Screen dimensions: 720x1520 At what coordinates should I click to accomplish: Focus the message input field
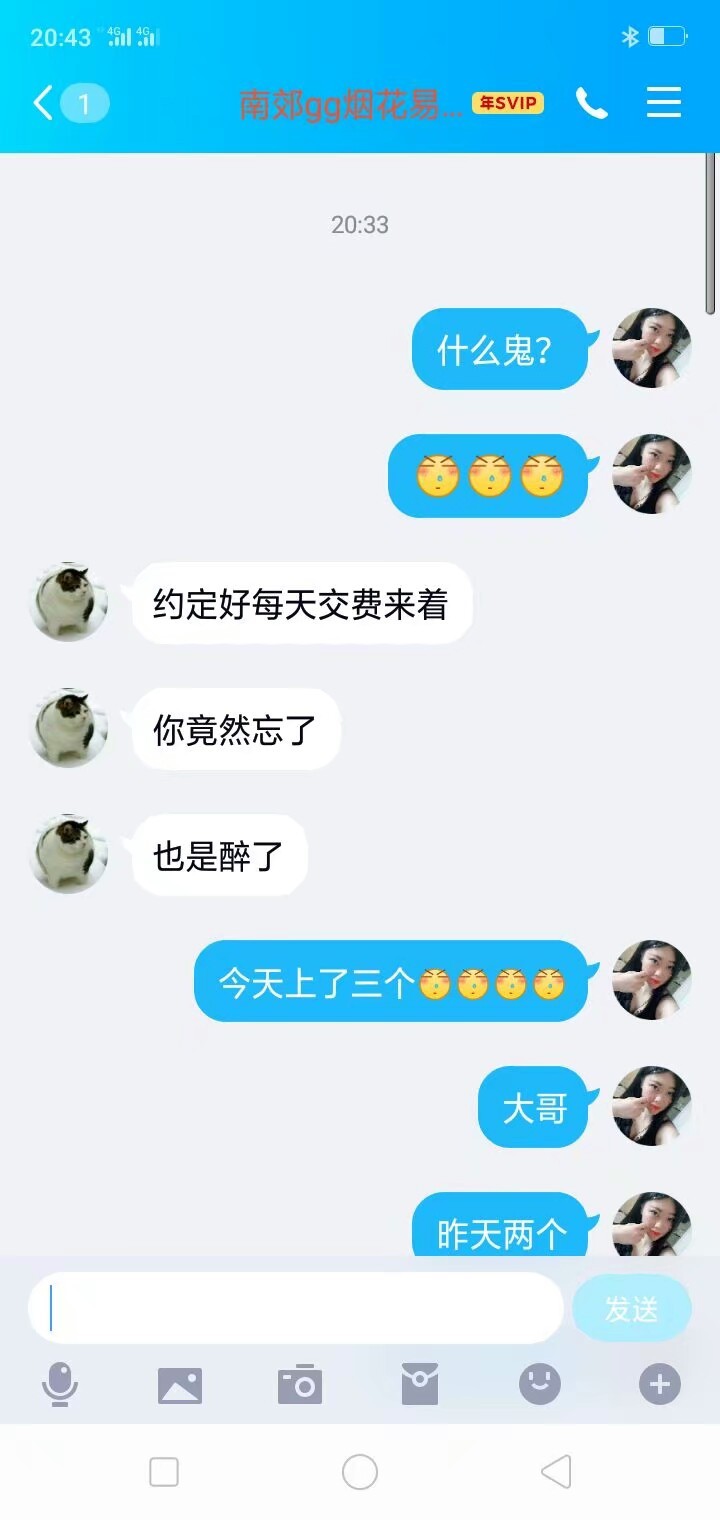(296, 1308)
